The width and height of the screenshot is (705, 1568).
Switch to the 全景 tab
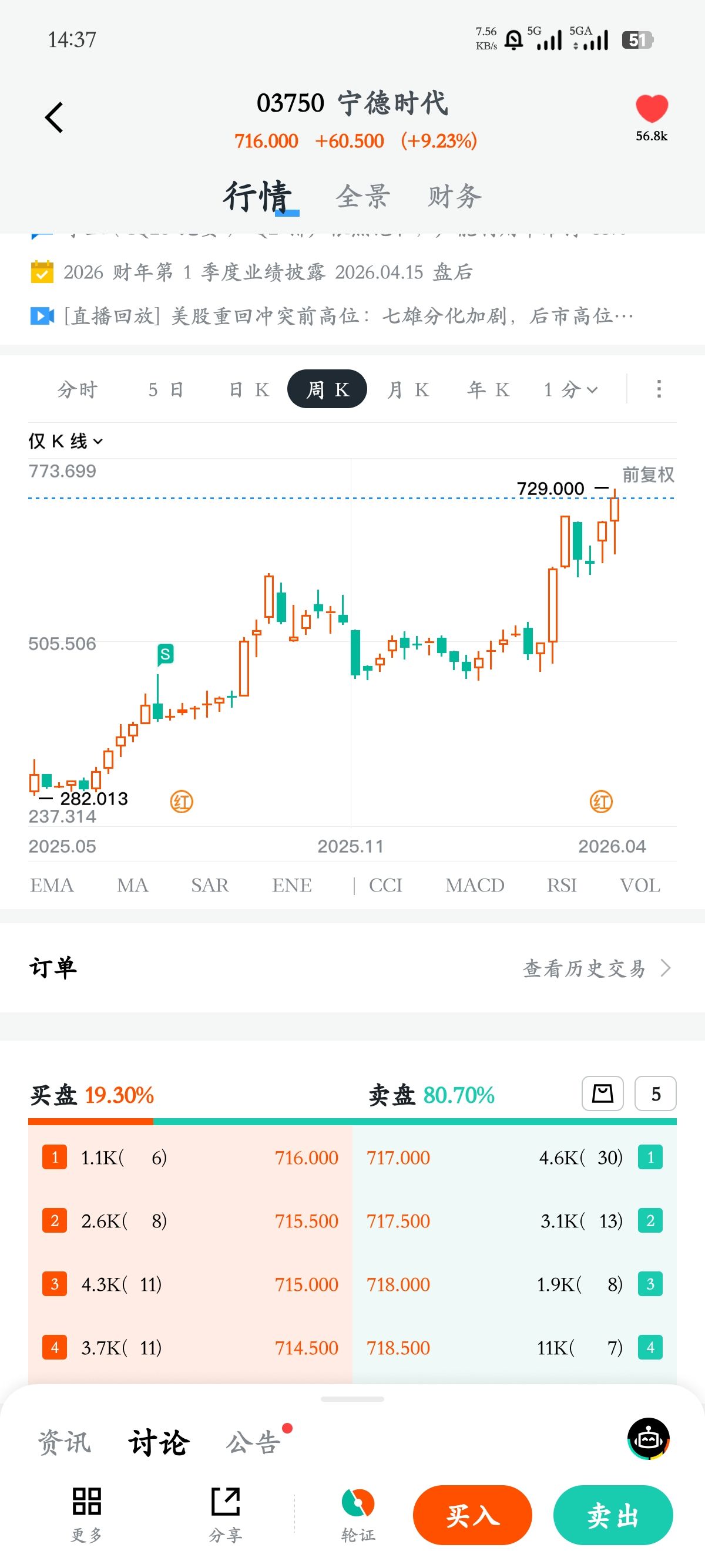(x=362, y=197)
